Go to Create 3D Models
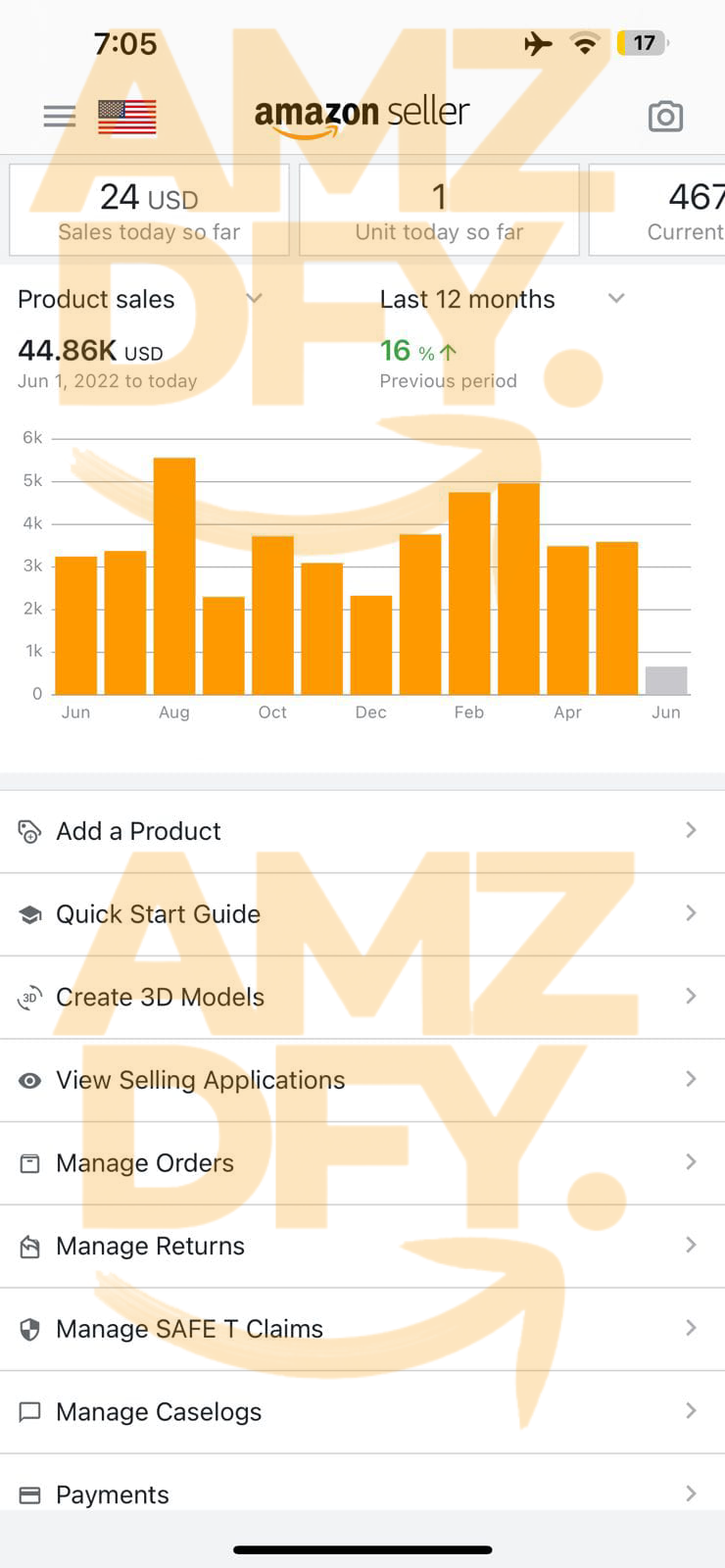 click(362, 997)
